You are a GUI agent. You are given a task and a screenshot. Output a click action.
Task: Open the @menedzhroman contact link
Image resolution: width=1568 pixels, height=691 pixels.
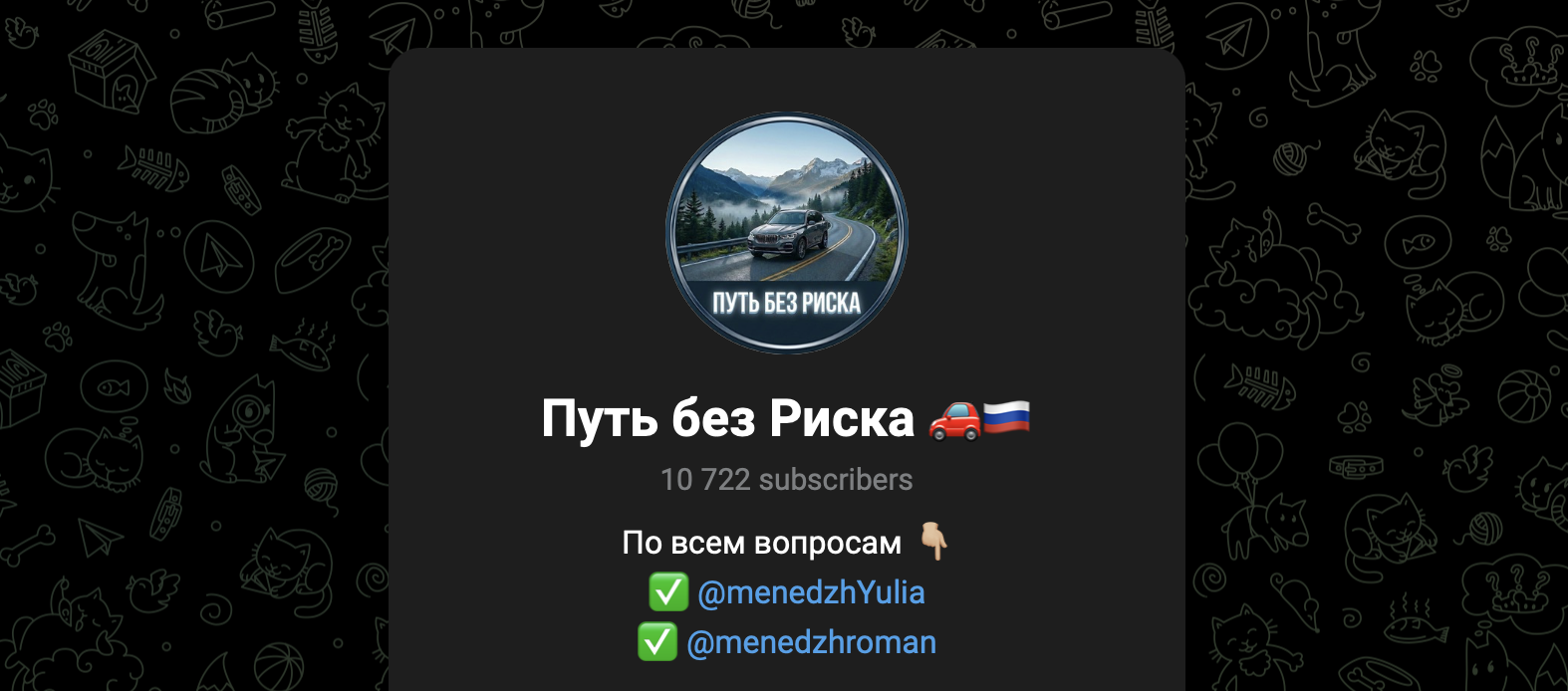811,642
